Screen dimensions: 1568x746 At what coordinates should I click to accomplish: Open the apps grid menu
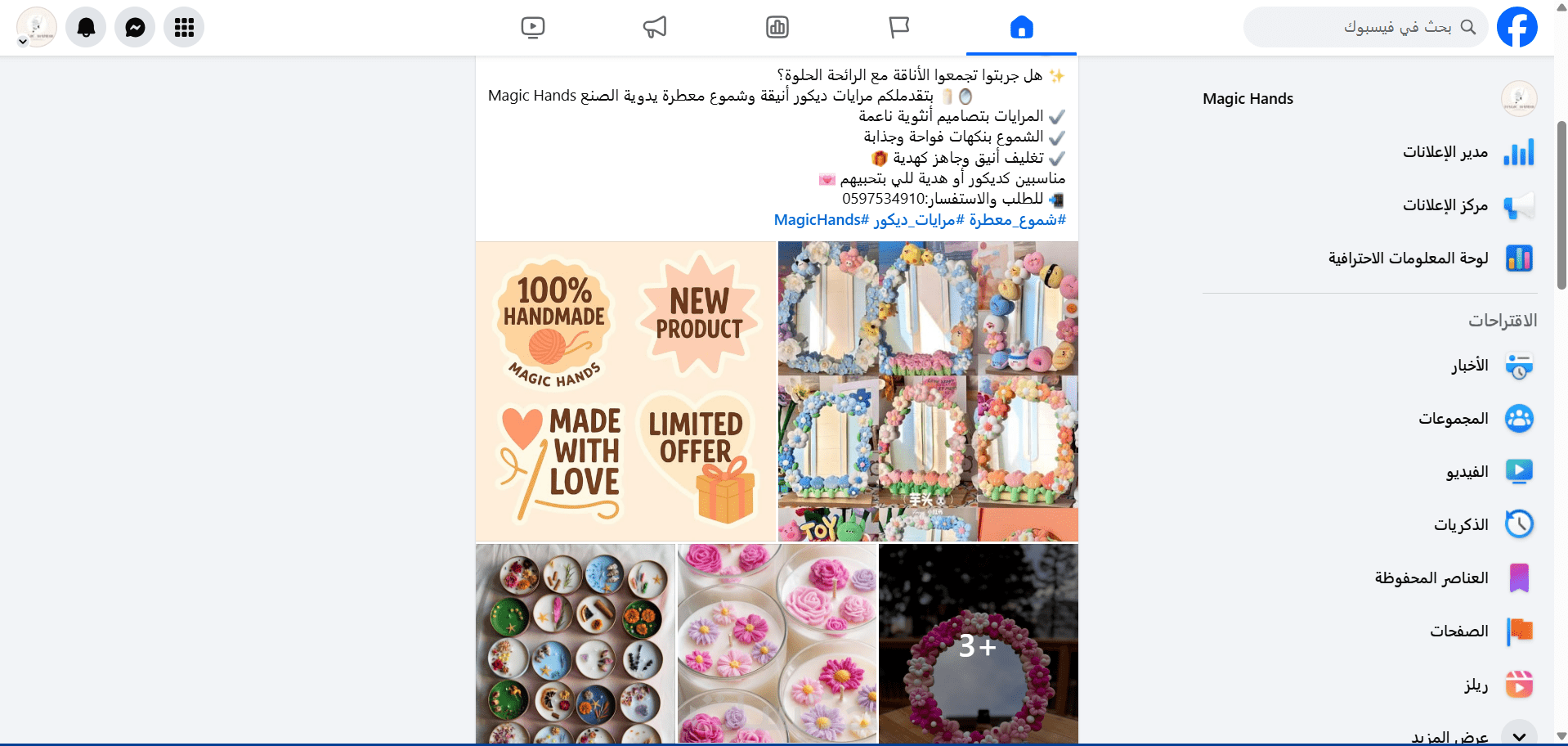[x=184, y=27]
